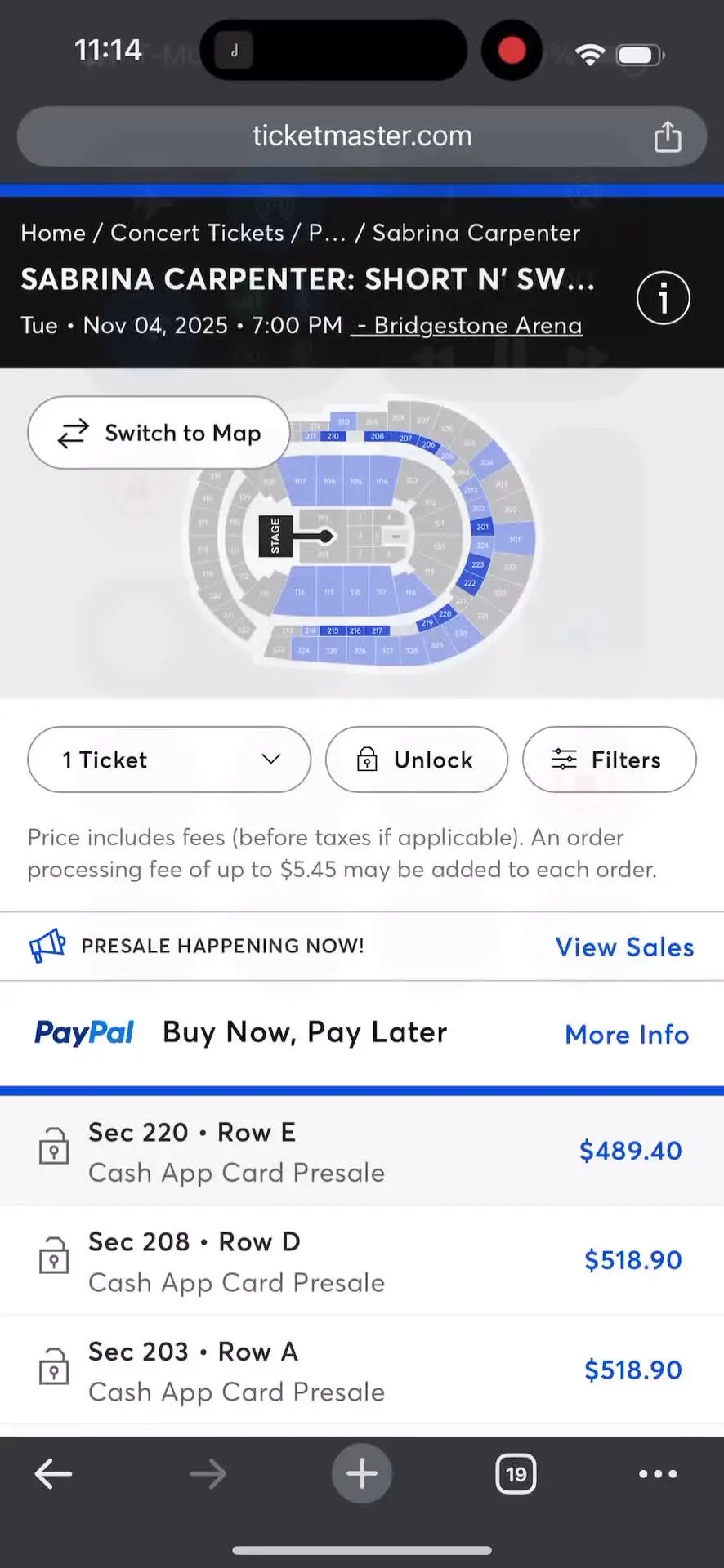
Task: Open the Bridgestone Arena venue link
Action: click(467, 325)
